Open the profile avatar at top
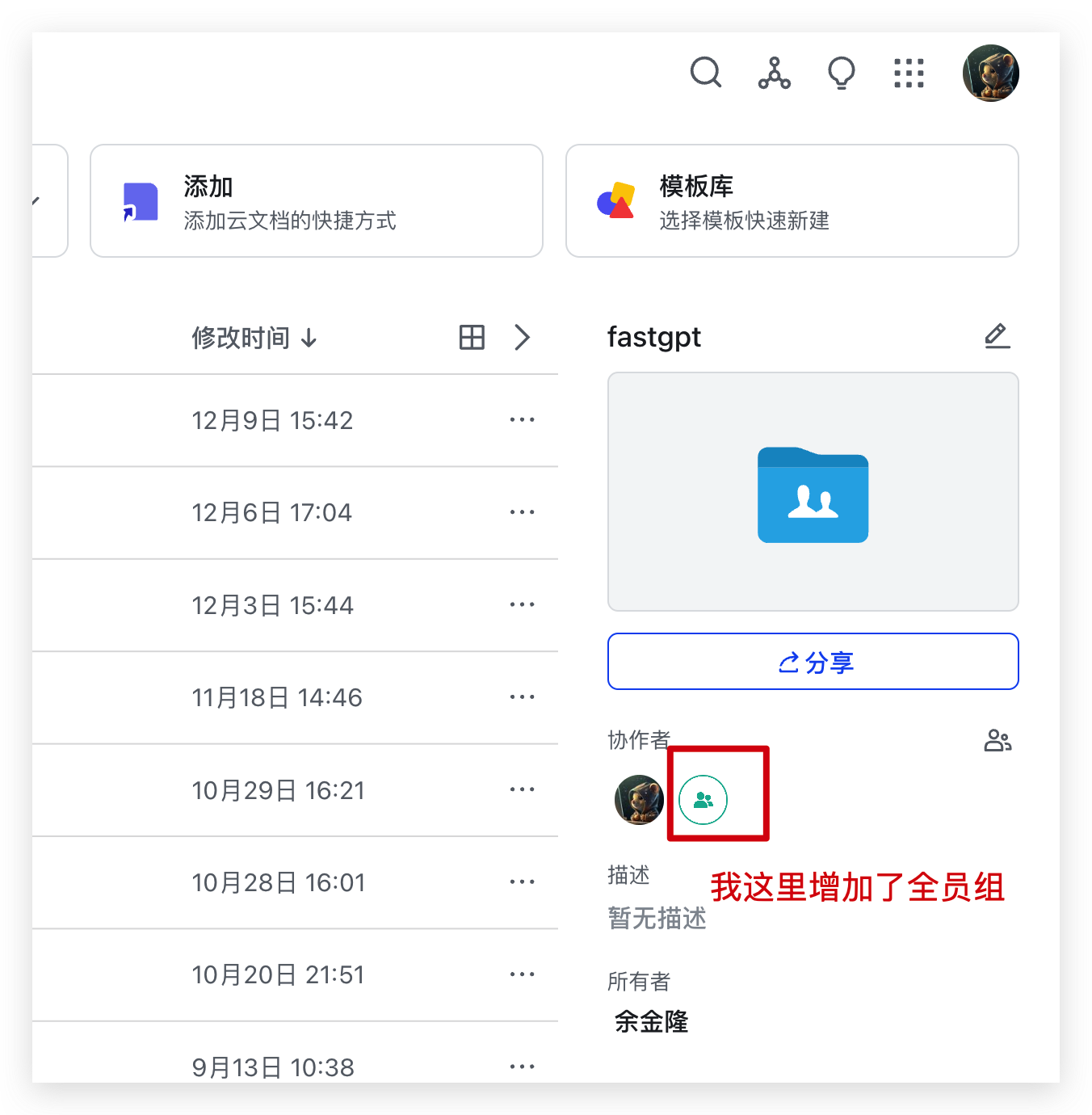Image resolution: width=1092 pixels, height=1115 pixels. (990, 73)
